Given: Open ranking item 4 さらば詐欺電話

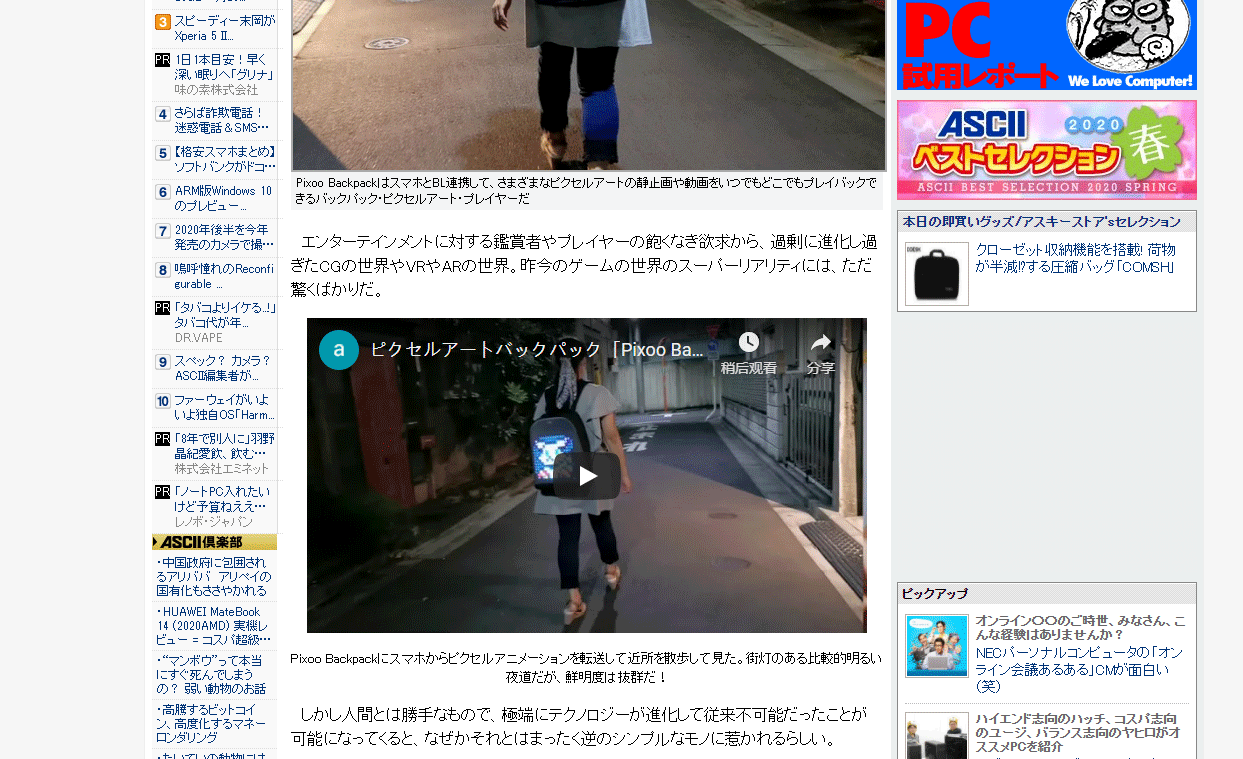Looking at the screenshot, I should [x=221, y=120].
